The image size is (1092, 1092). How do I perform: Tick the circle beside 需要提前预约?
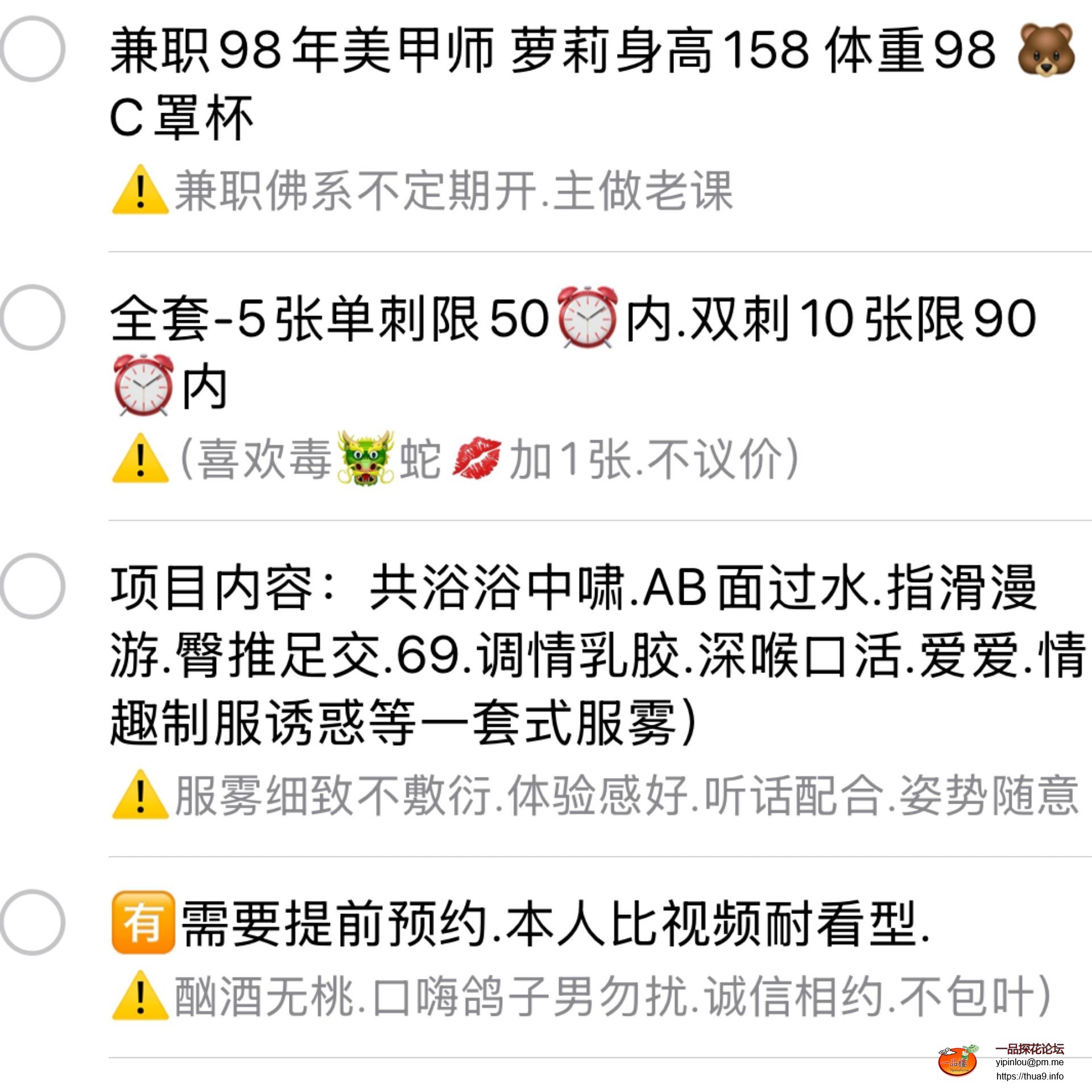[x=33, y=922]
